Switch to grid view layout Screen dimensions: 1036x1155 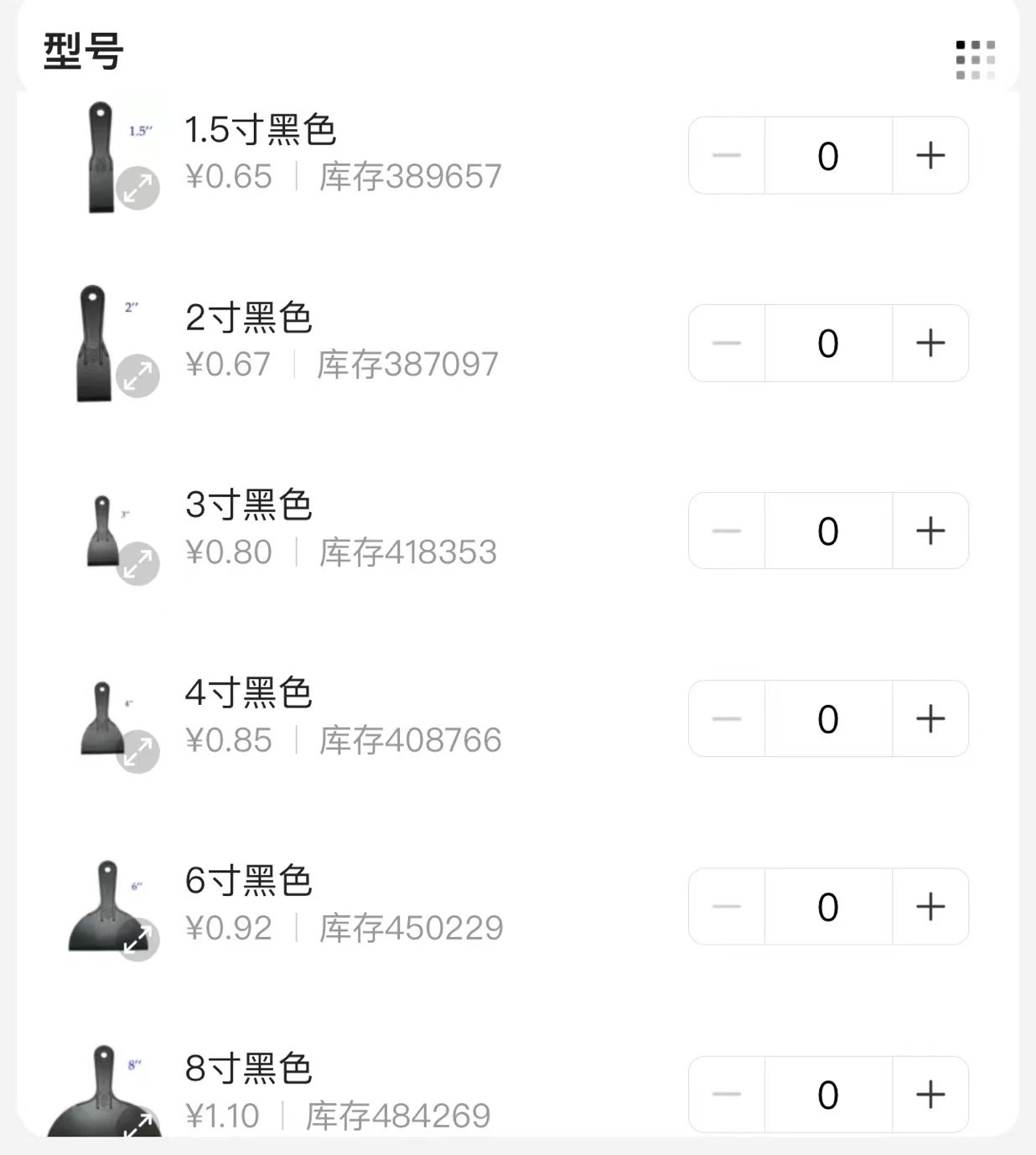click(975, 60)
